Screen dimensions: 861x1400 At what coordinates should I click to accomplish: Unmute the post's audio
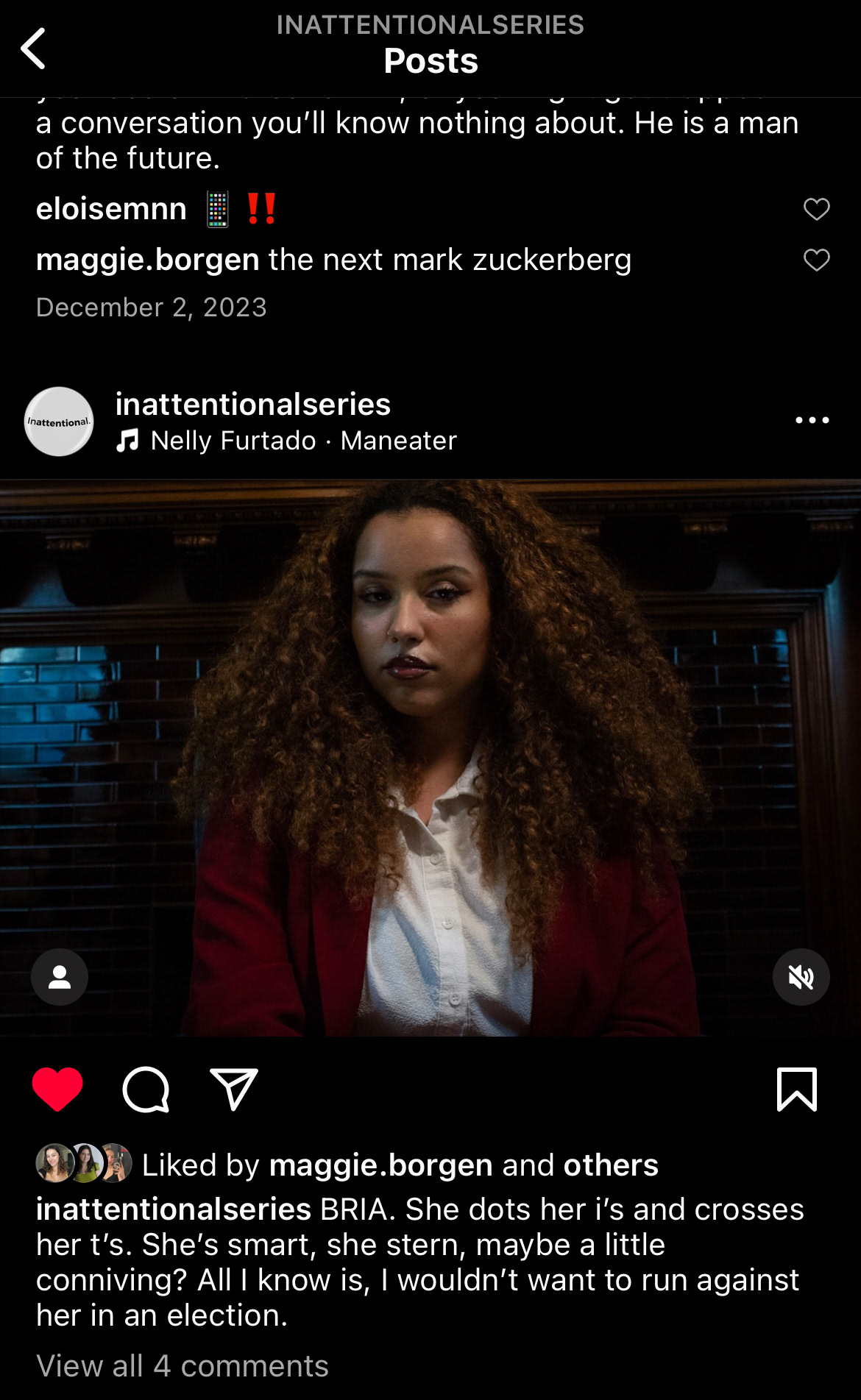pyautogui.click(x=801, y=977)
